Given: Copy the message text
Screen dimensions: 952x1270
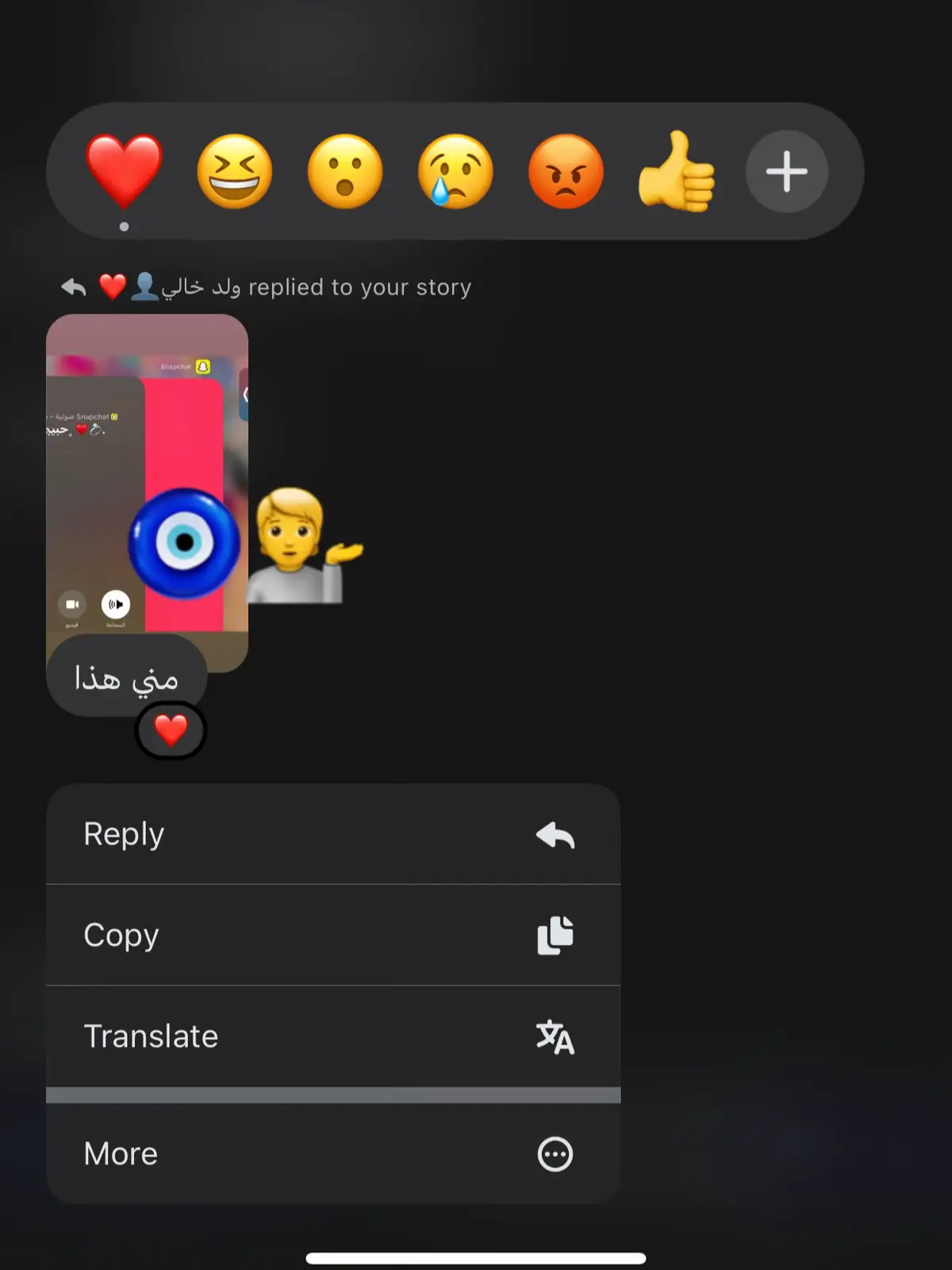Looking at the screenshot, I should (333, 935).
